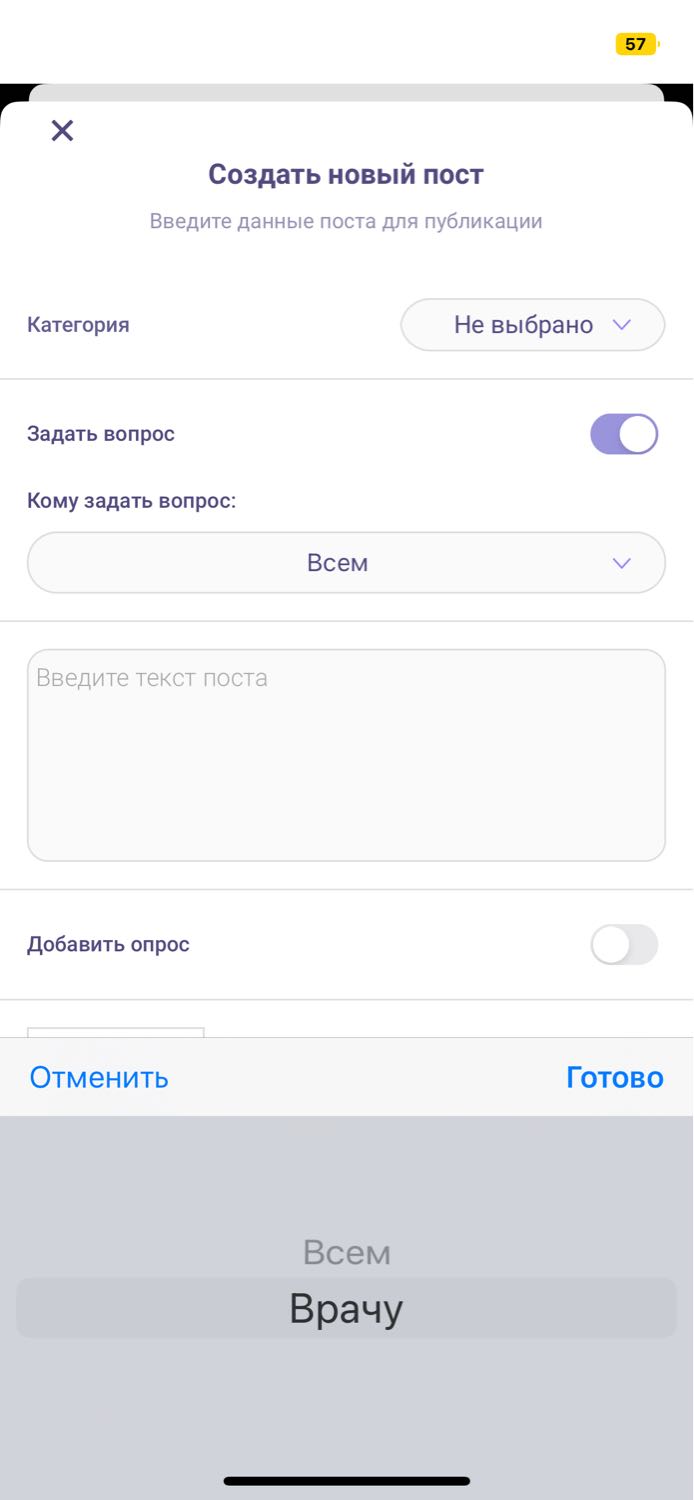Select Всем in the picker wheel
Viewport: 694px width, 1500px height.
point(346,1252)
